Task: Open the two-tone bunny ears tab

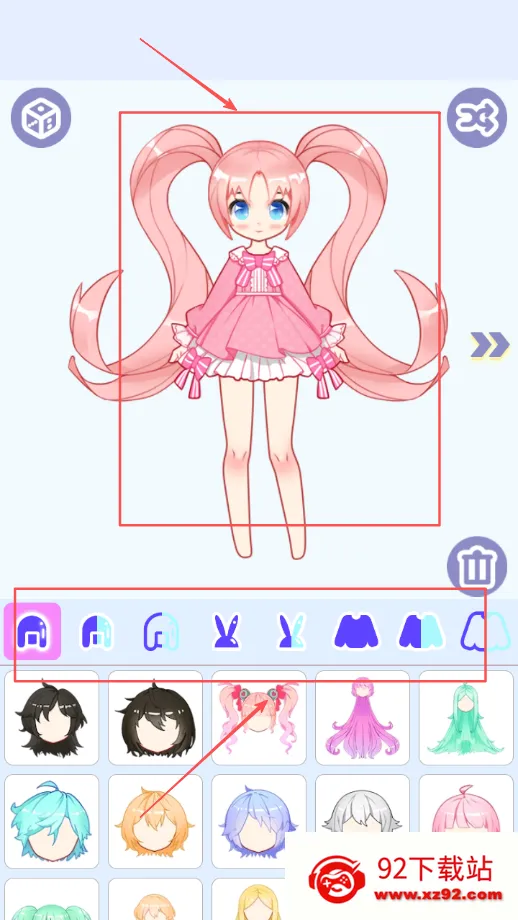Action: pos(292,632)
